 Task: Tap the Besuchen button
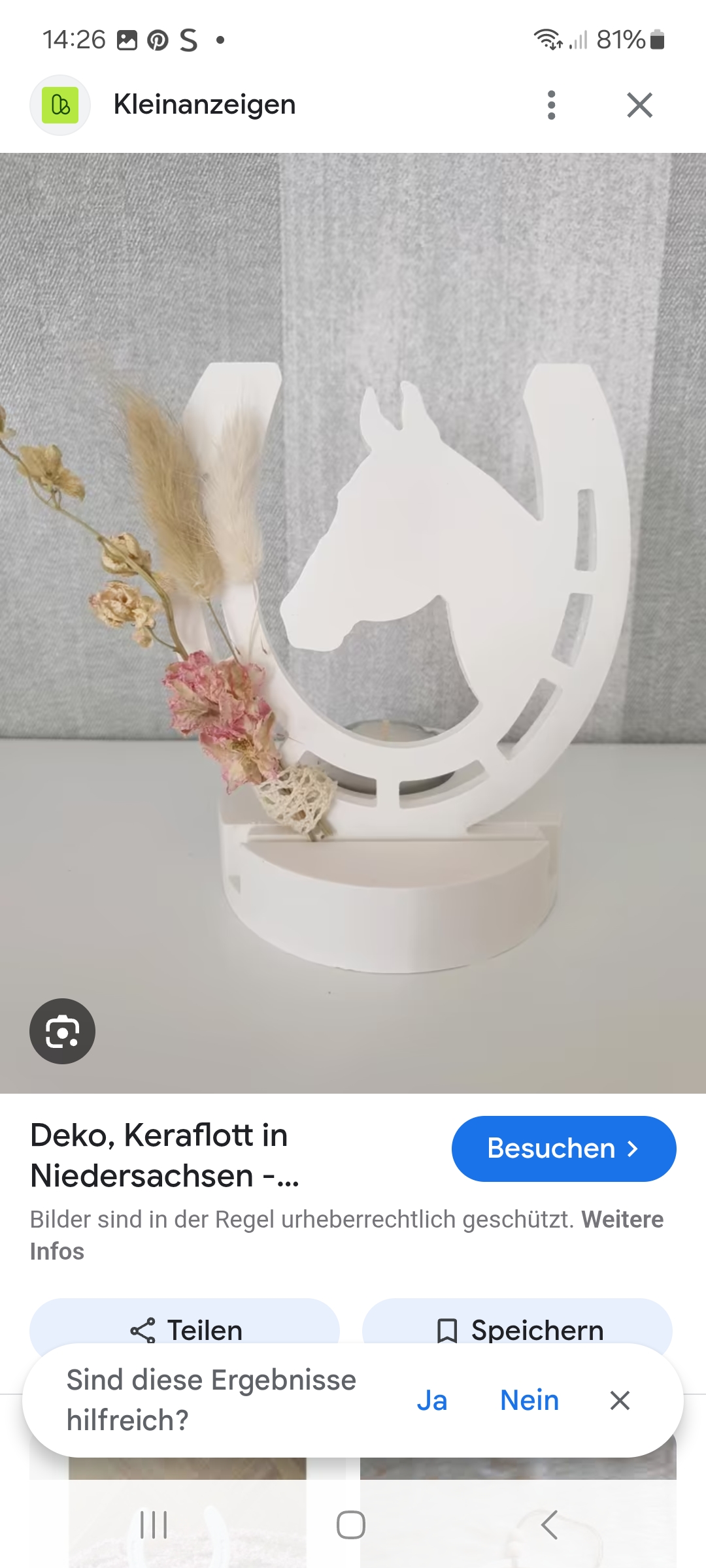point(563,1149)
